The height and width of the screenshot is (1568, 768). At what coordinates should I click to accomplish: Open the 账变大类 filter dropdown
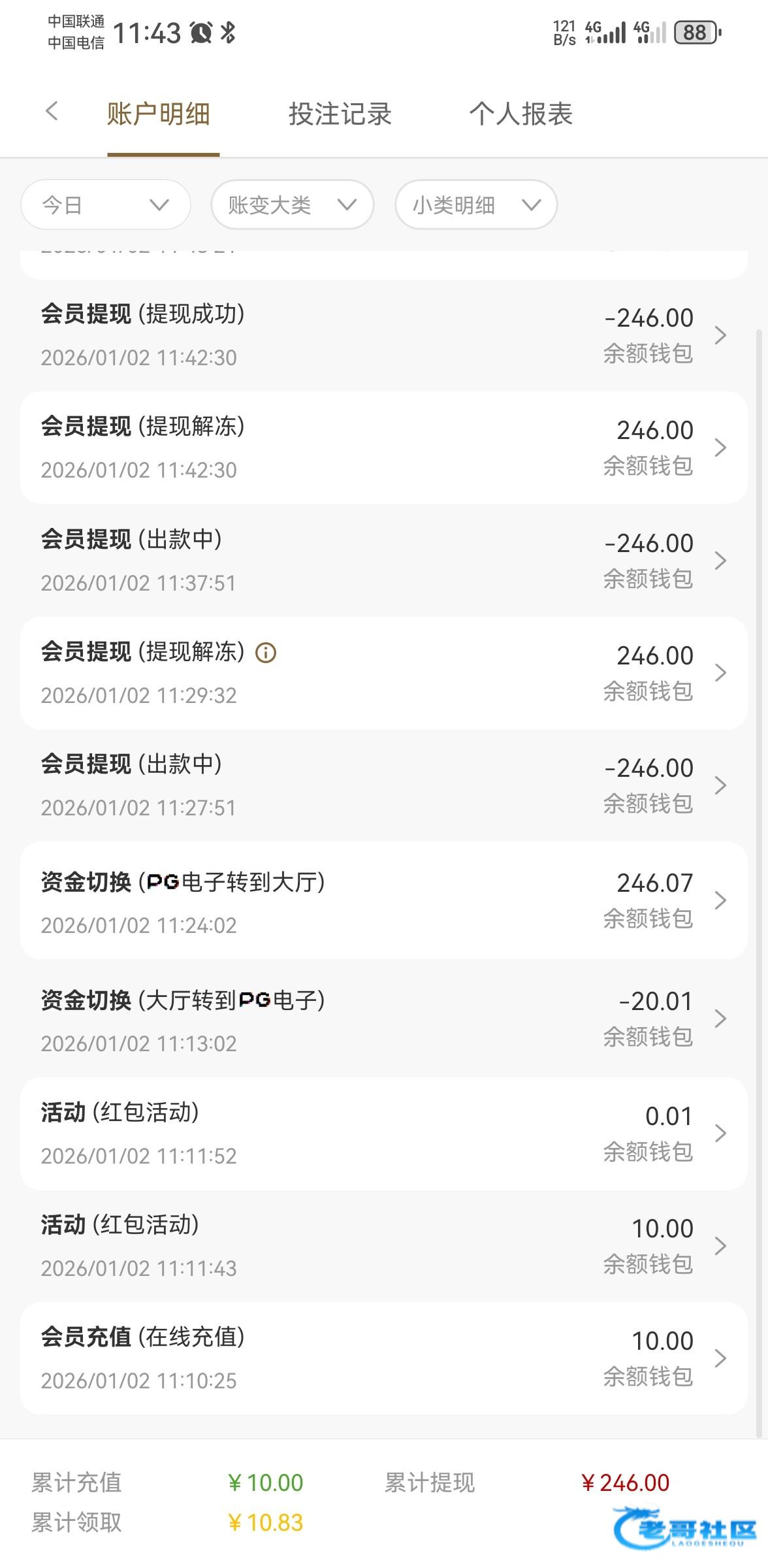click(x=292, y=205)
